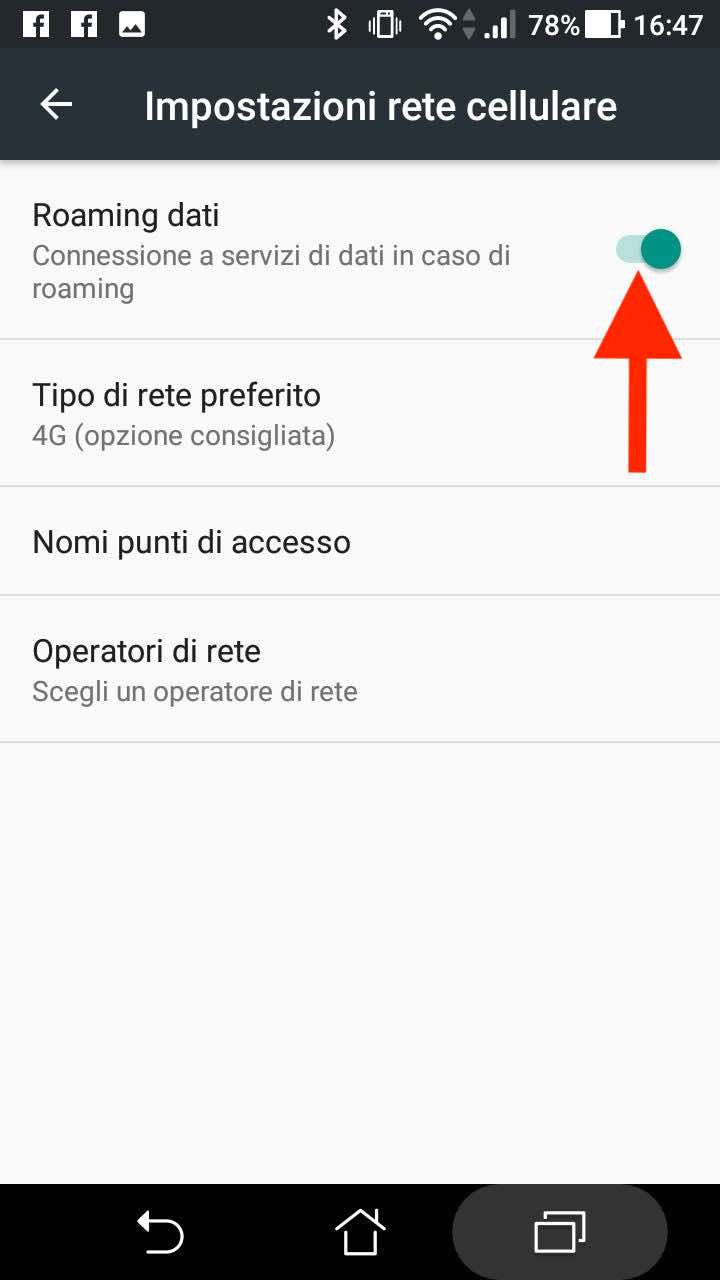Screen dimensions: 720x1280
Task: Open Nomi punti di accesso
Action: [360, 541]
